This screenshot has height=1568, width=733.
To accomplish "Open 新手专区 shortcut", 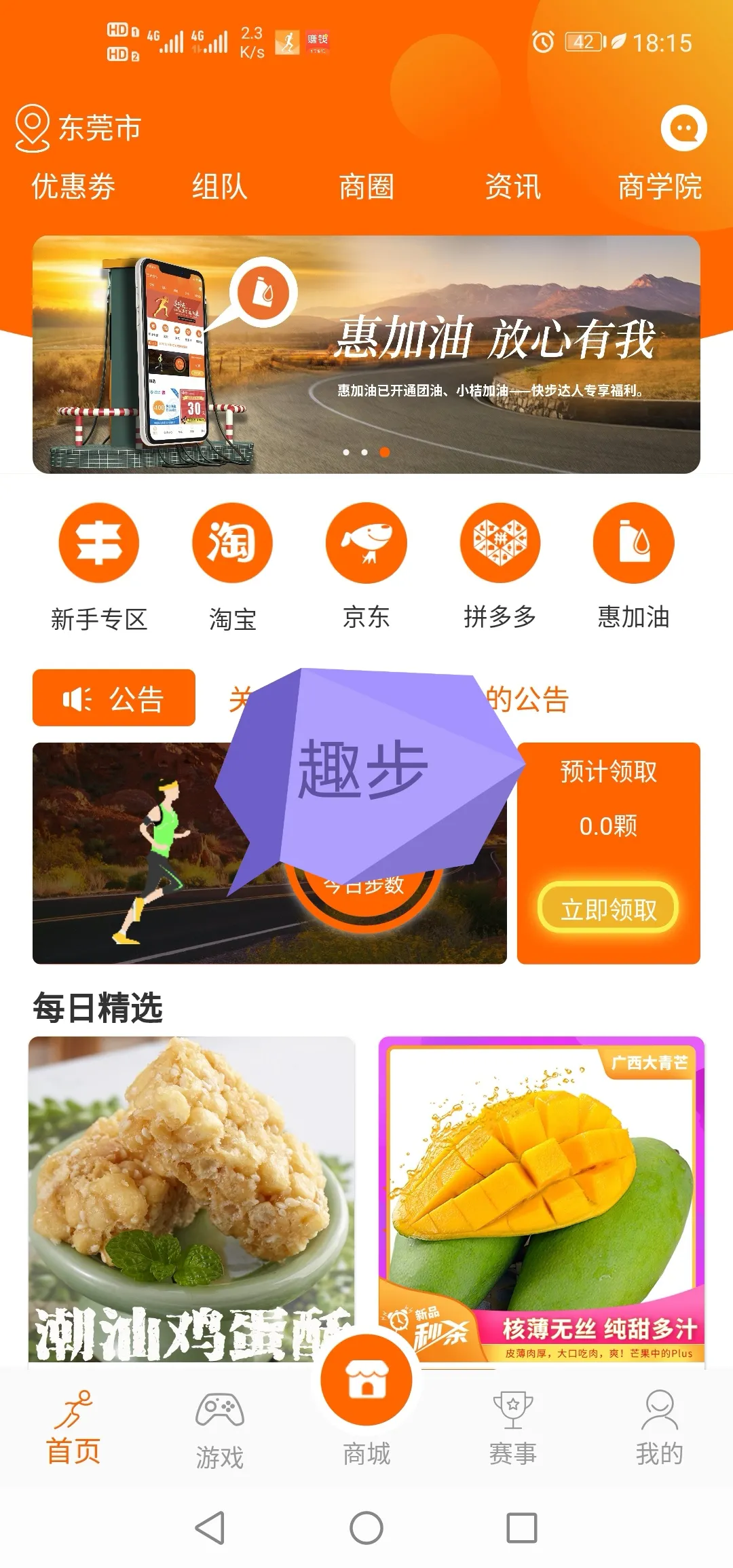I will point(99,567).
